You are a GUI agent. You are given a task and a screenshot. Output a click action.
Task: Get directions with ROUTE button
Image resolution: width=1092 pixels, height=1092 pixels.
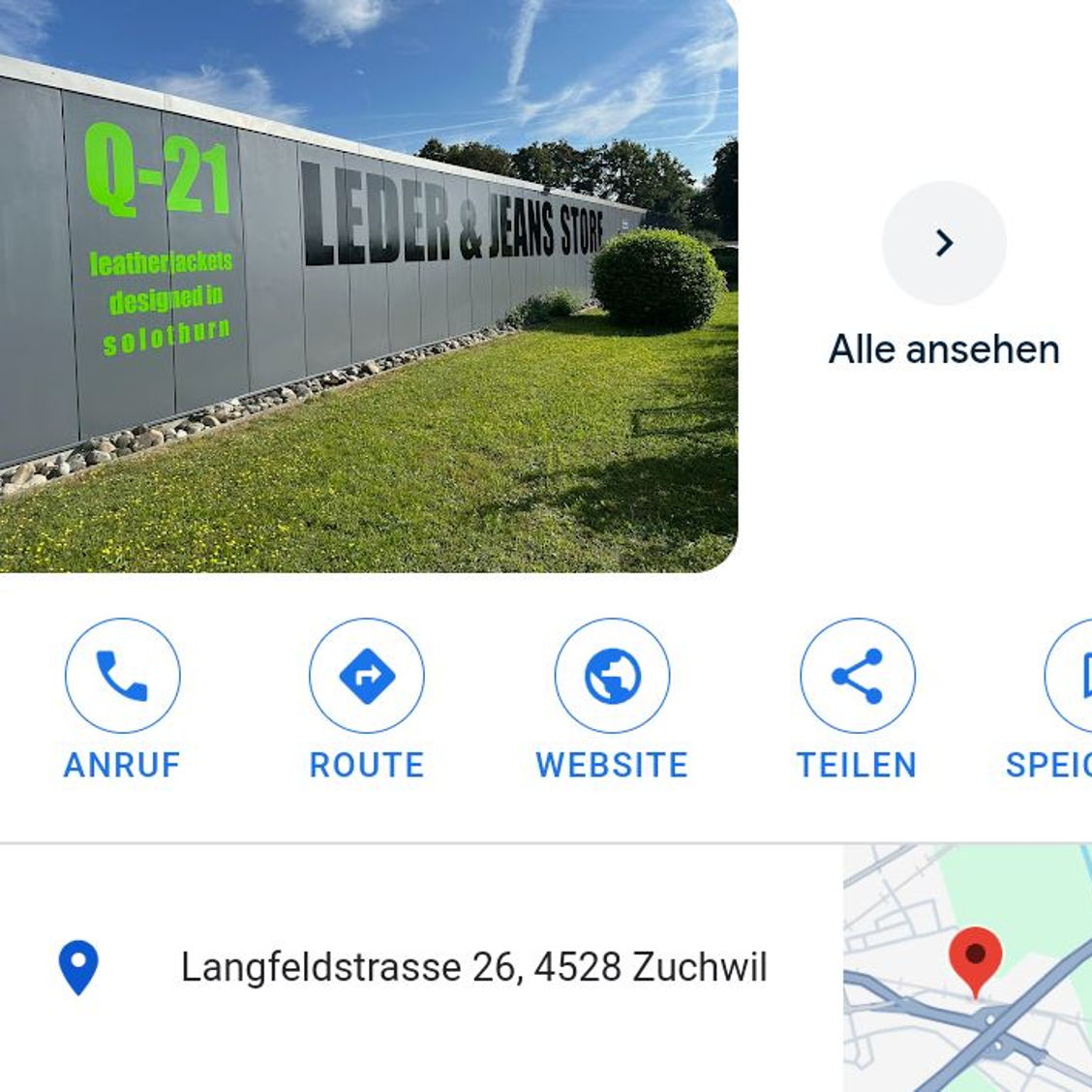367,676
